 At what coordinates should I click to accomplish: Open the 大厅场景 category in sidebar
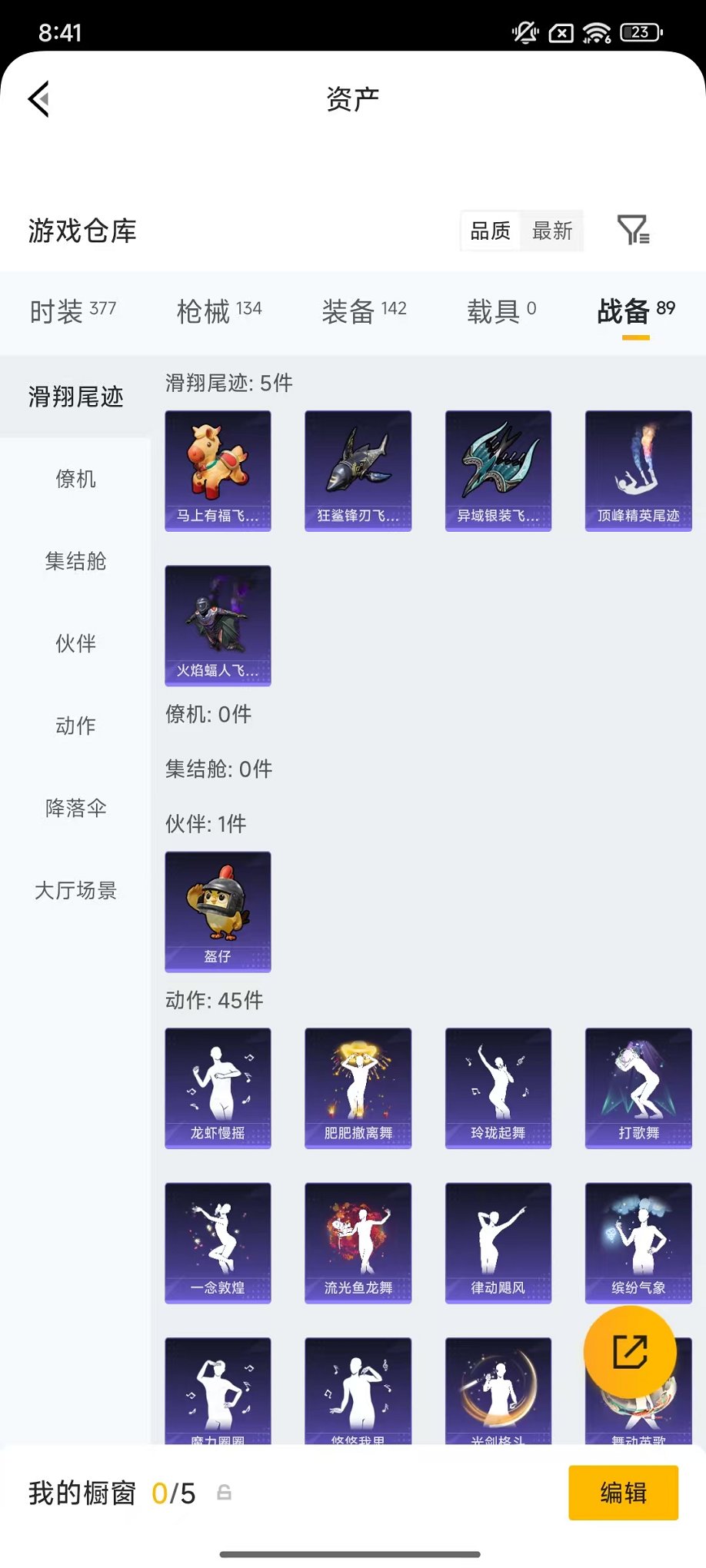[x=75, y=892]
